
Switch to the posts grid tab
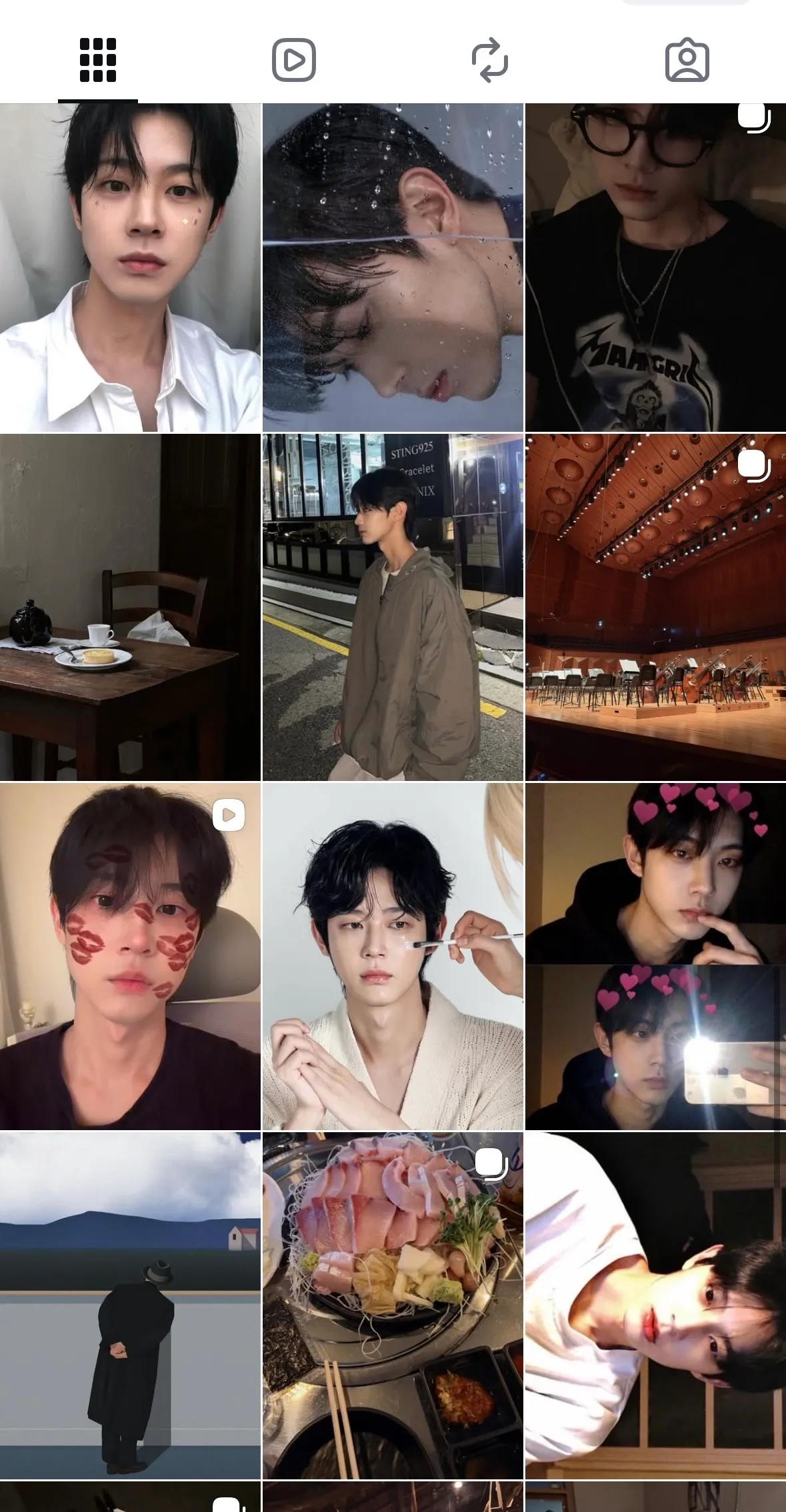pyautogui.click(x=98, y=60)
